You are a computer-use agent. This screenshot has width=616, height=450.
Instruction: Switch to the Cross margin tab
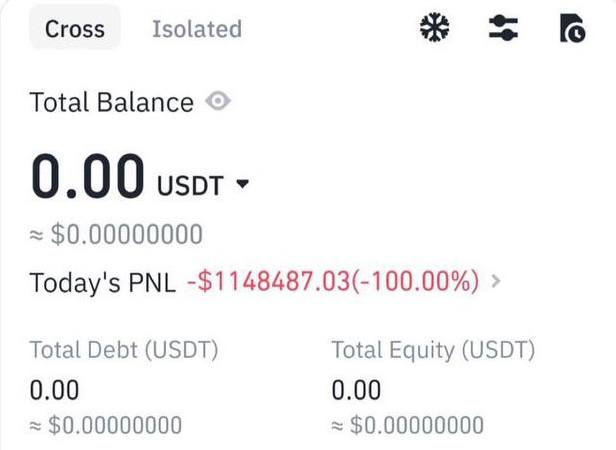coord(74,29)
